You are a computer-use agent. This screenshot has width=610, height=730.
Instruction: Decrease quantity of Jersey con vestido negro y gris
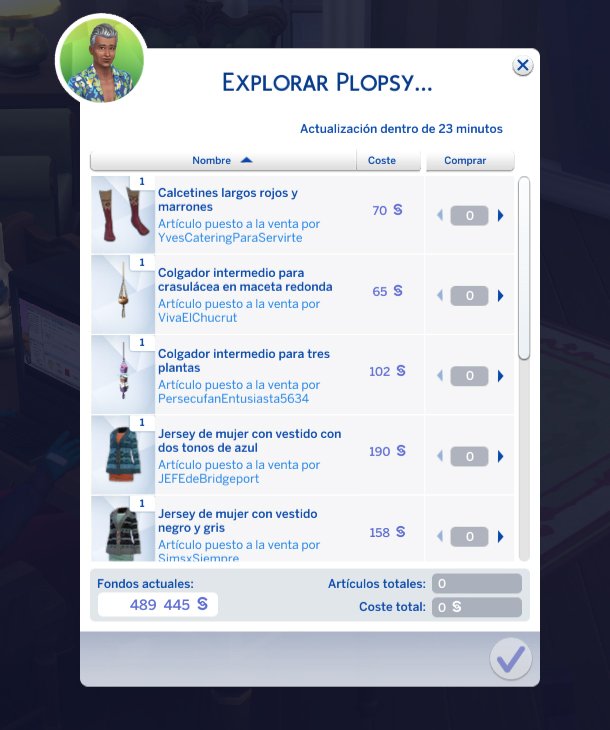click(439, 537)
